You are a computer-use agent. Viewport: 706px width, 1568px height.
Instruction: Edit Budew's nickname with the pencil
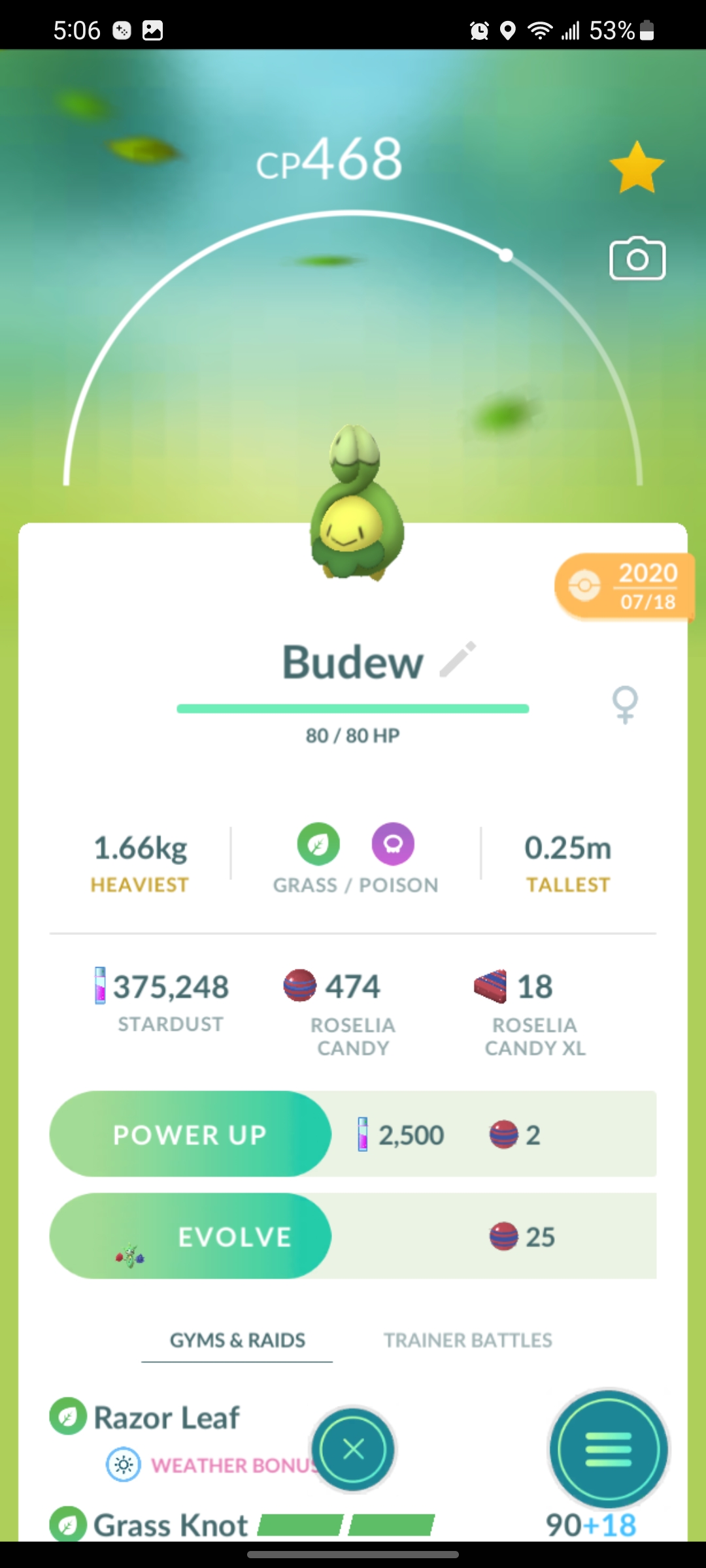[458, 659]
